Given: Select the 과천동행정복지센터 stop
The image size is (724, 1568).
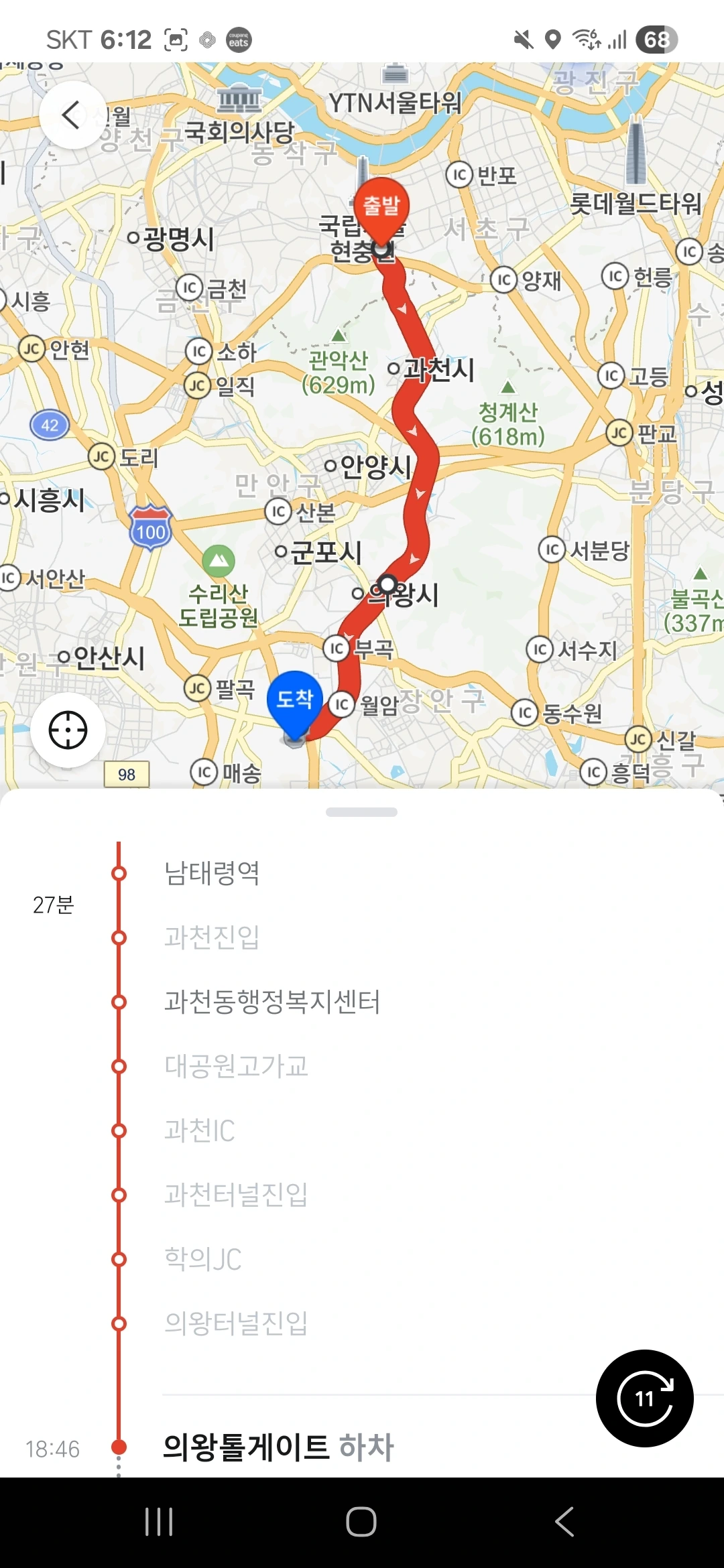Looking at the screenshot, I should tap(272, 1002).
